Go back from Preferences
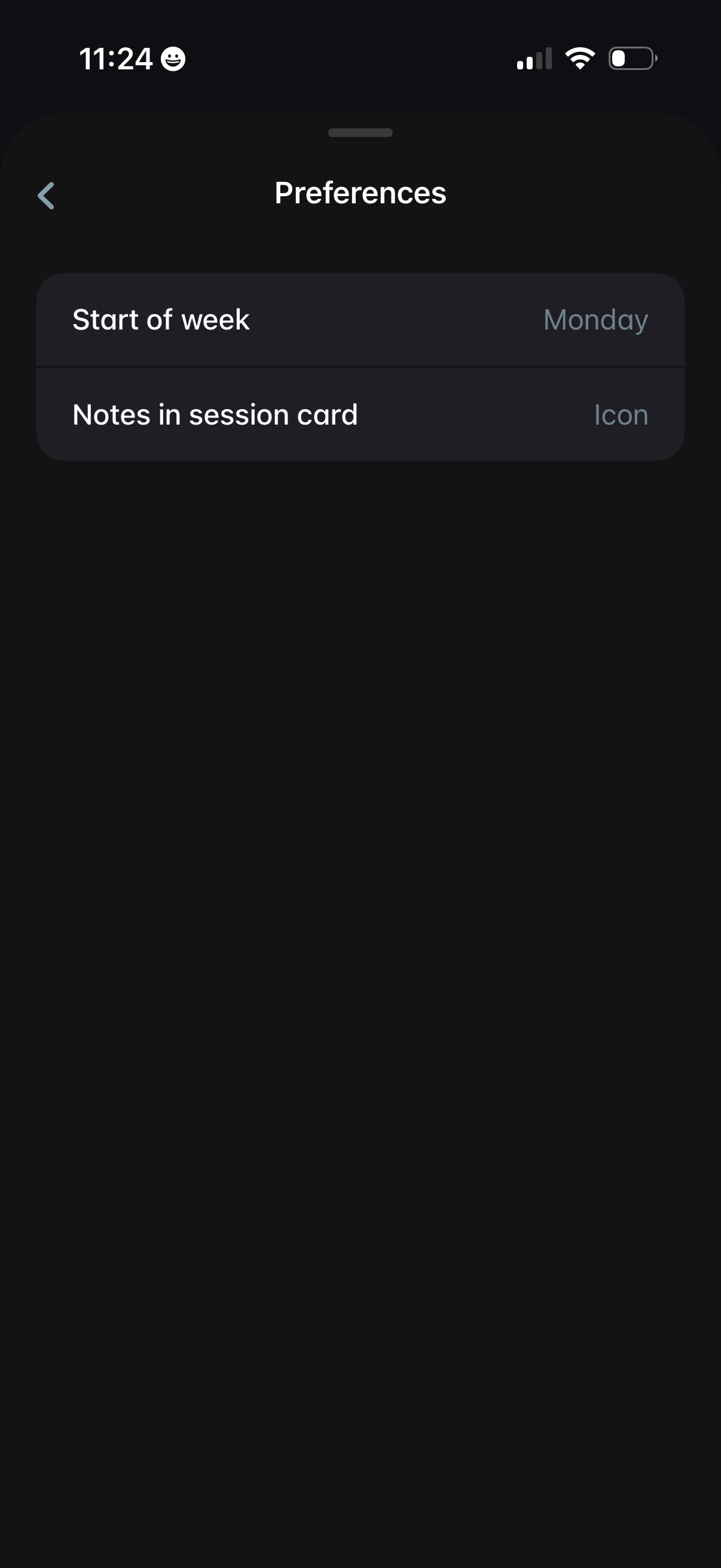The height and width of the screenshot is (1568, 721). point(46,196)
